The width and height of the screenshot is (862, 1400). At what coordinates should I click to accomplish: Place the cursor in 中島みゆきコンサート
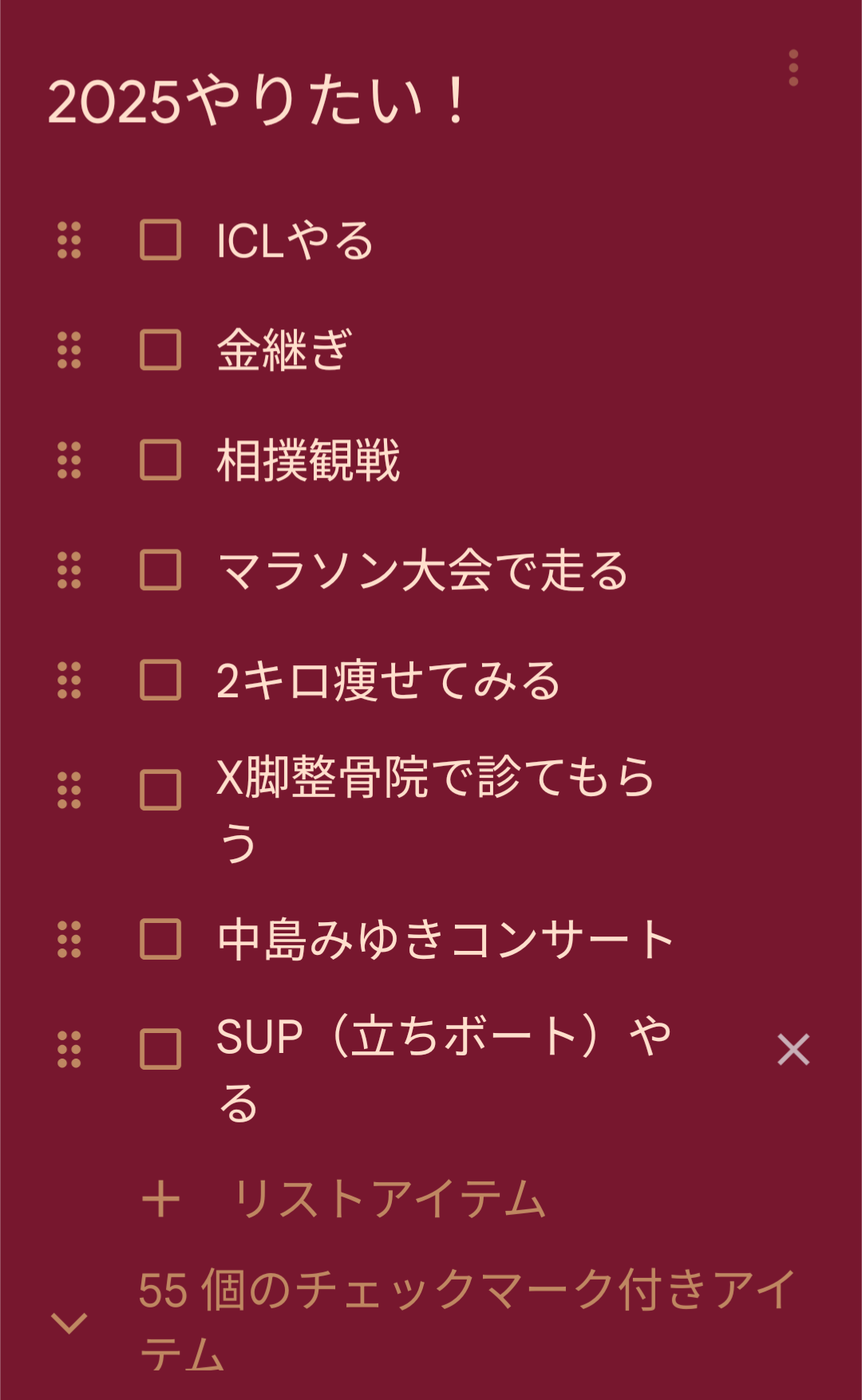(445, 939)
